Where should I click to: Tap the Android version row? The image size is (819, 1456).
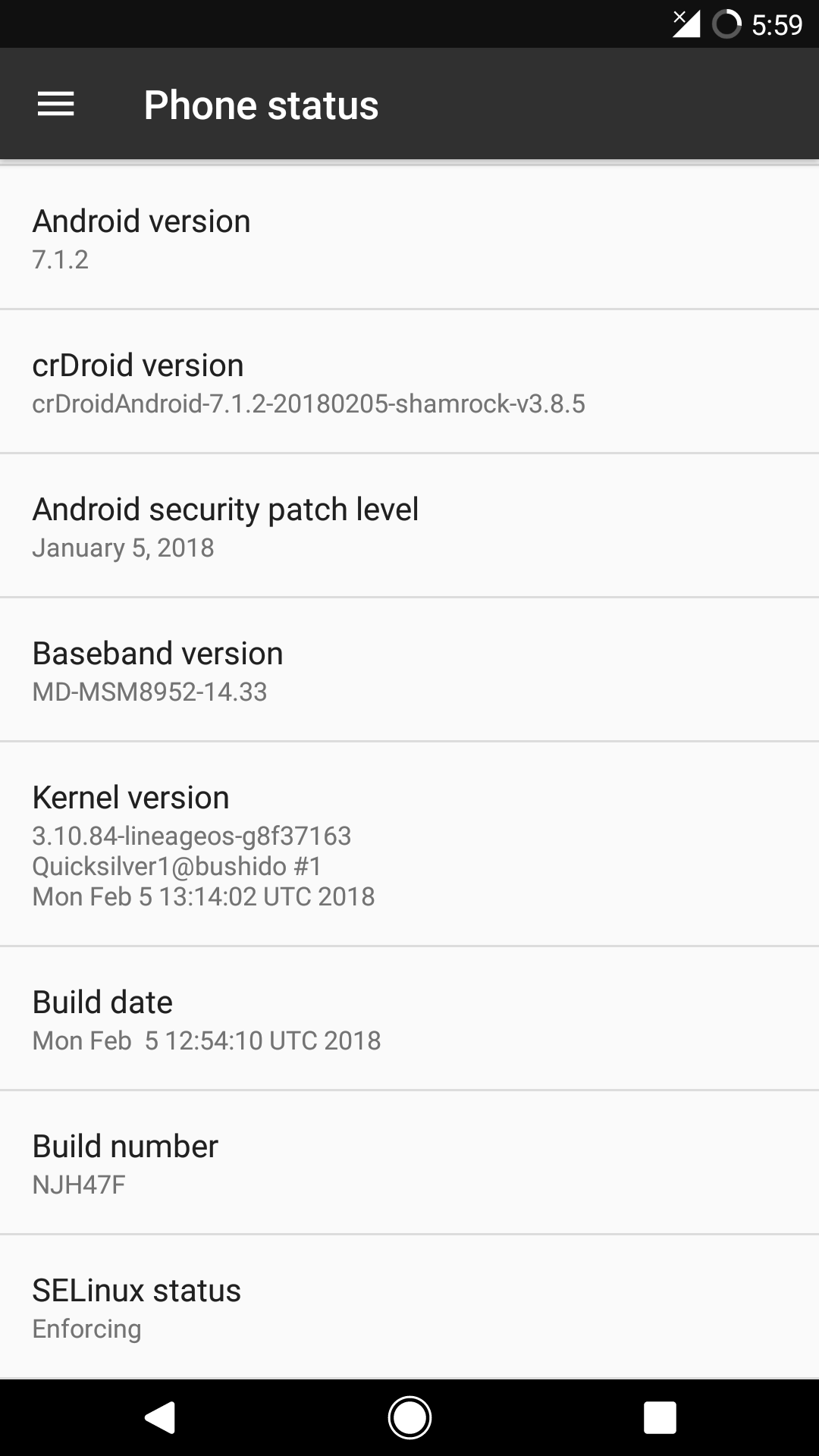pos(409,238)
